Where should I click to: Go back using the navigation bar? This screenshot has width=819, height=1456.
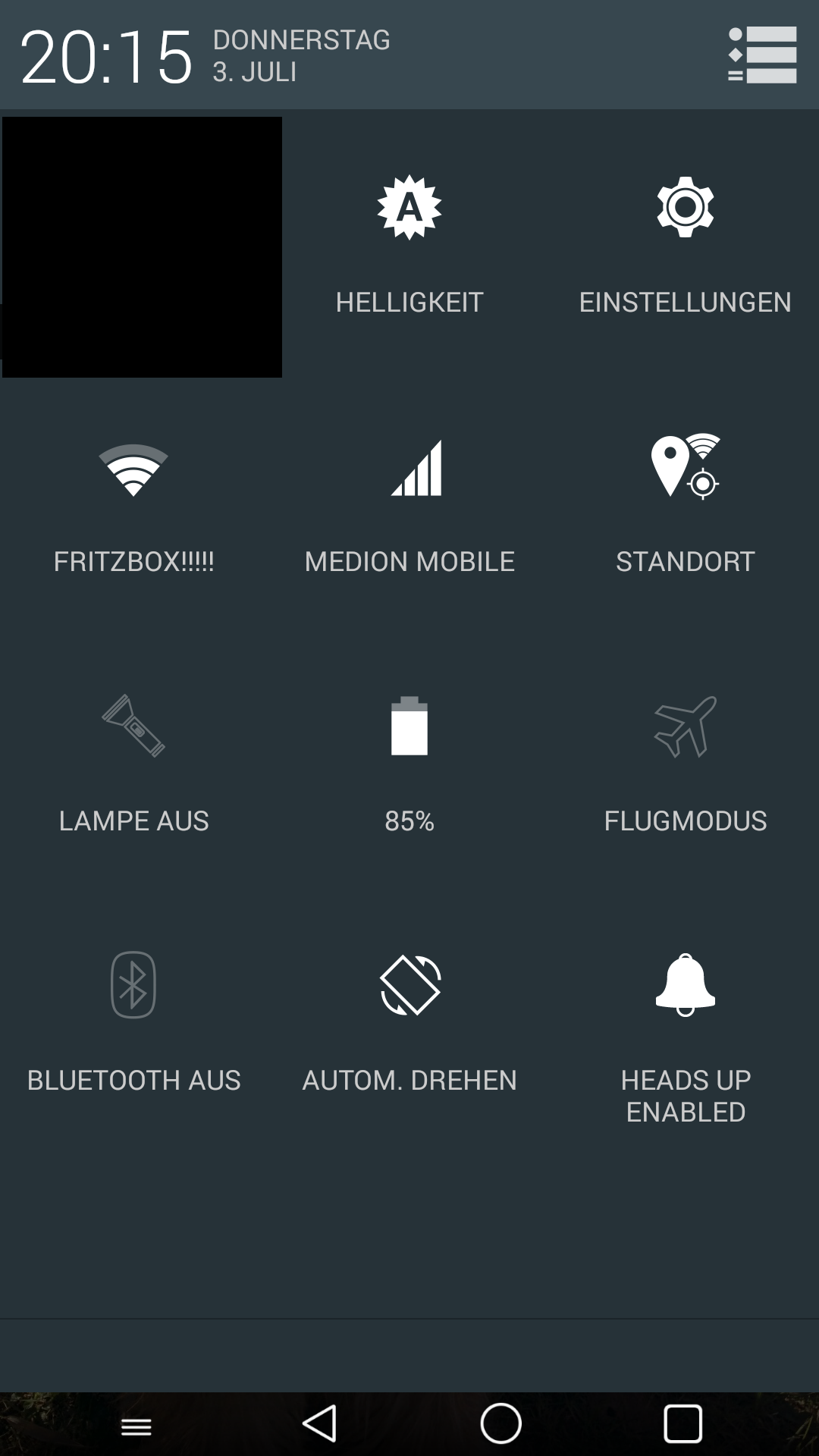coord(320,1423)
